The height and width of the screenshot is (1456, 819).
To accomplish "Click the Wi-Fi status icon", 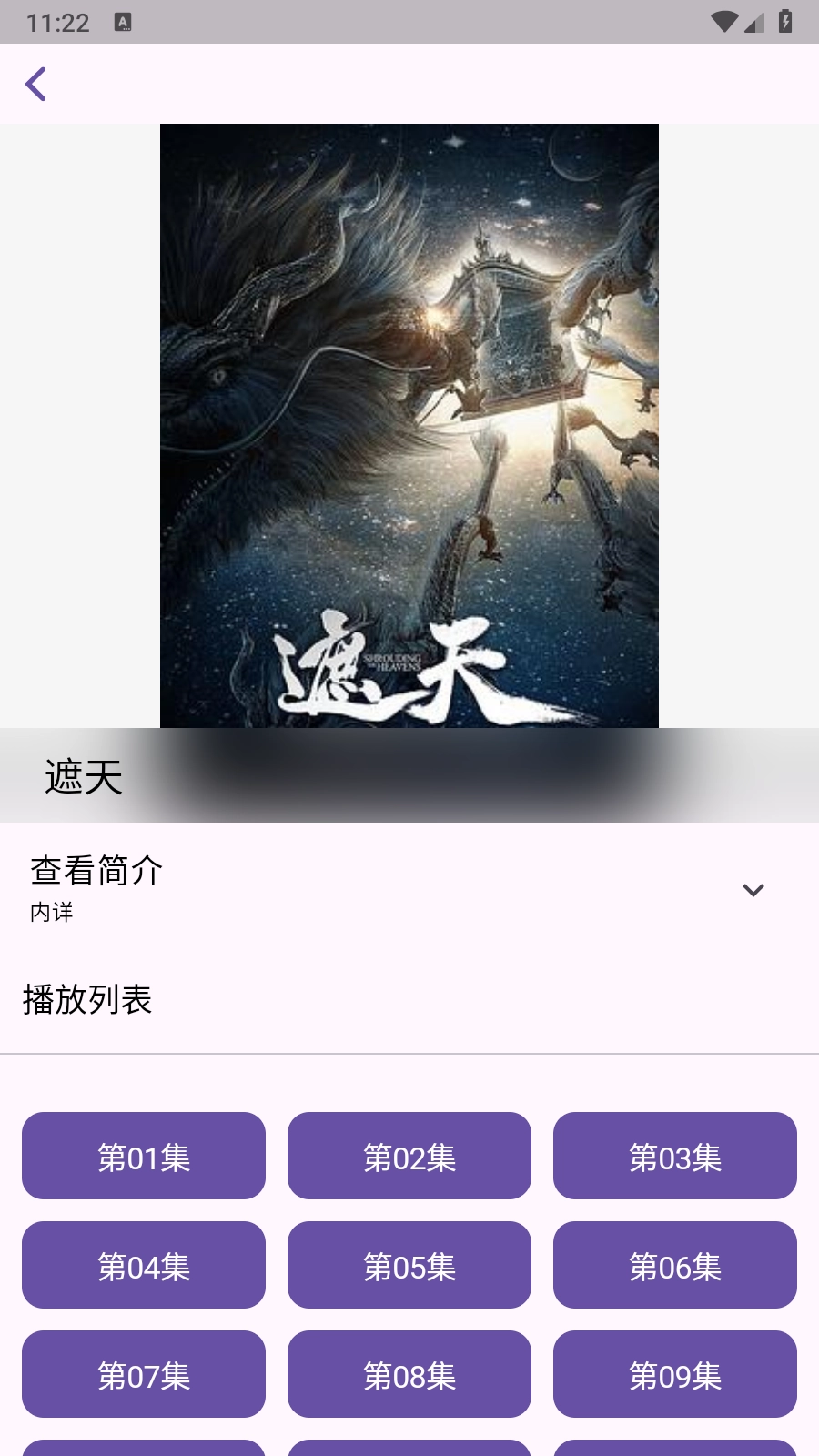I will tap(723, 22).
